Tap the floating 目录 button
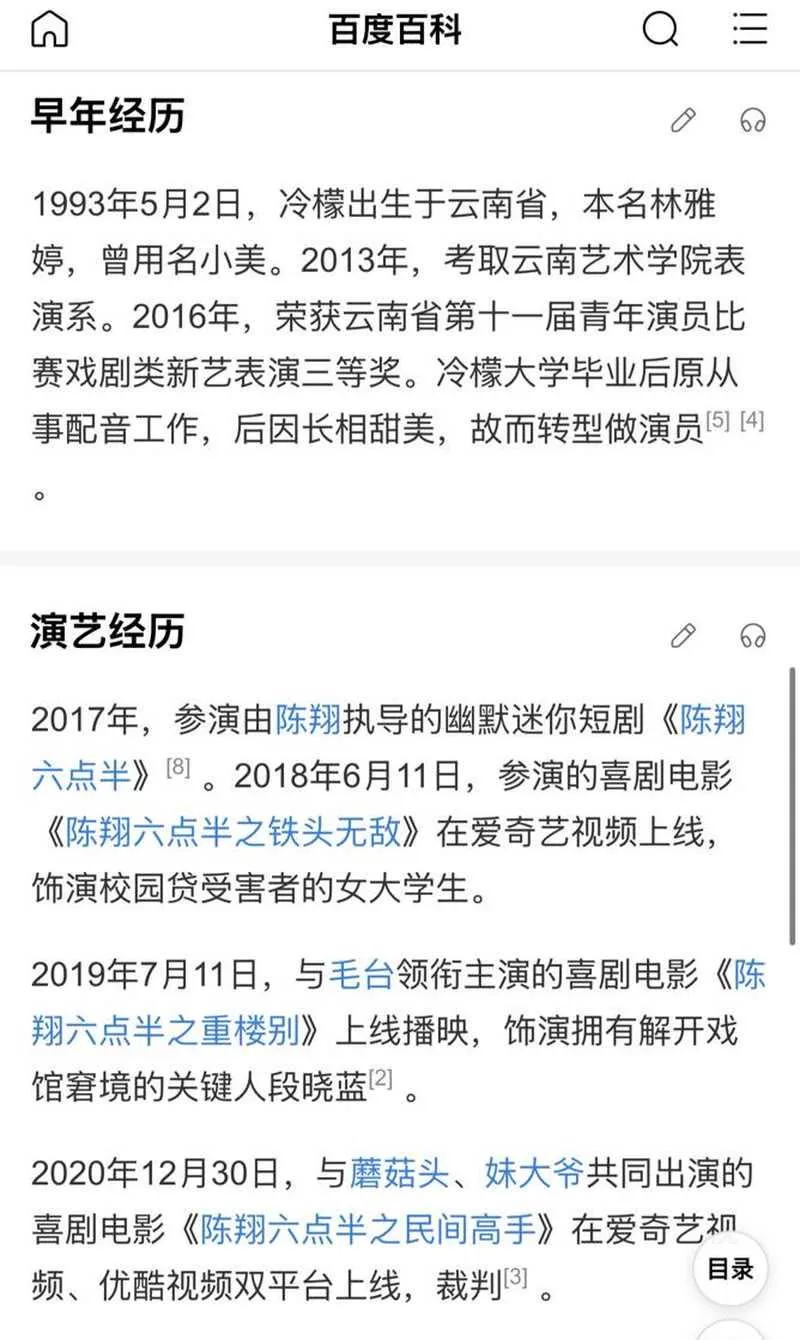 [730, 1269]
